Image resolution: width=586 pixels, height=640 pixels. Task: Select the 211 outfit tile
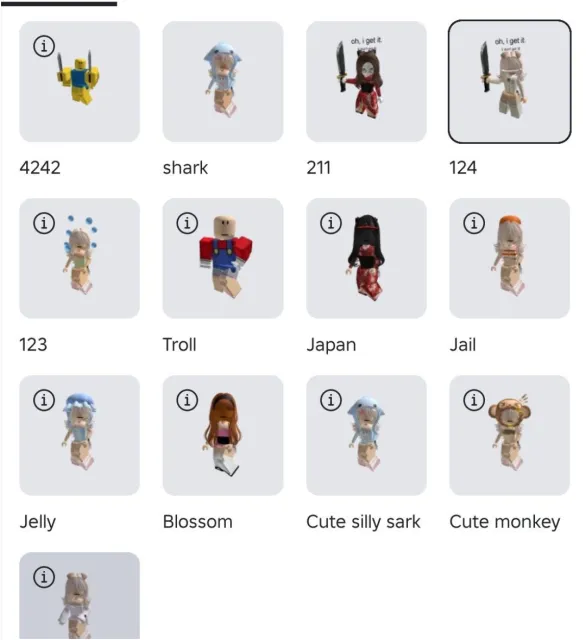tap(366, 82)
